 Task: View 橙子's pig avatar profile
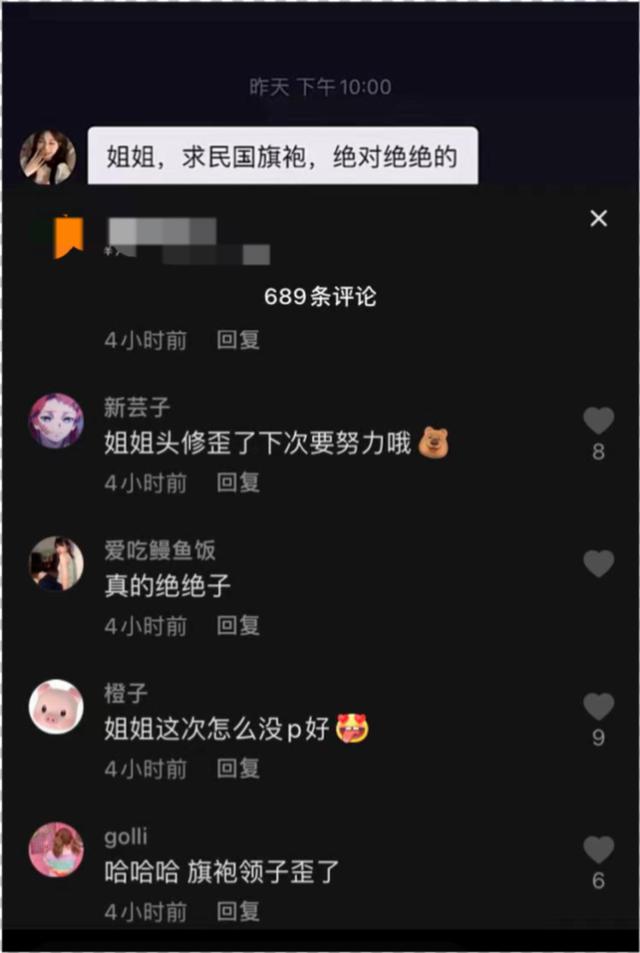[57, 706]
